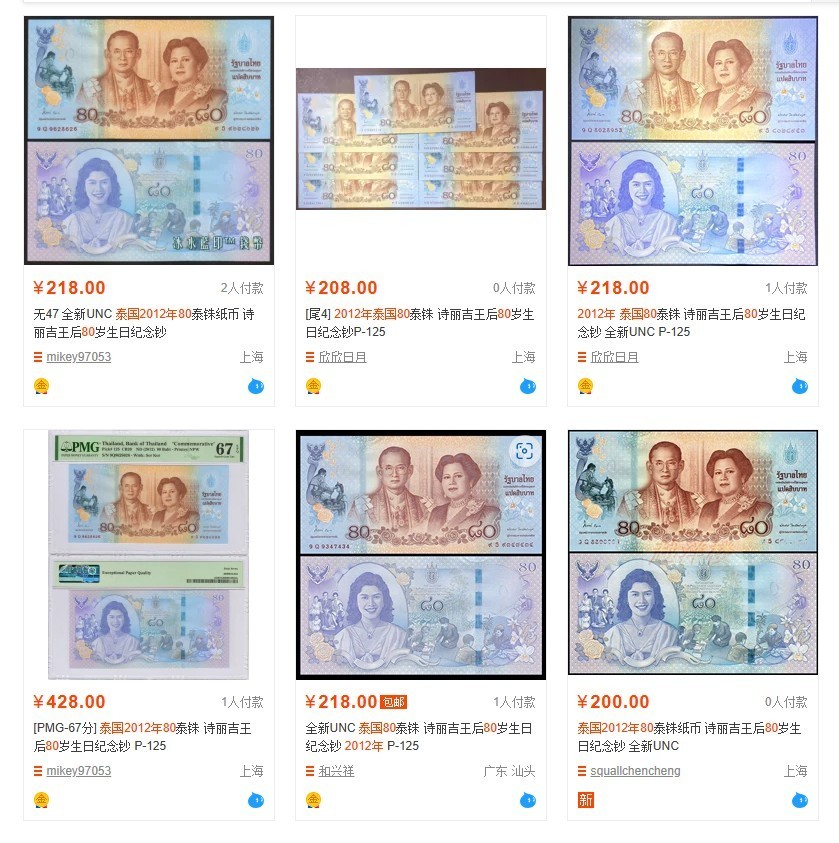This screenshot has height=843, width=839.
Task: Open seller 欣欣日月 on the ¥208.00 listing
Action: (342, 357)
